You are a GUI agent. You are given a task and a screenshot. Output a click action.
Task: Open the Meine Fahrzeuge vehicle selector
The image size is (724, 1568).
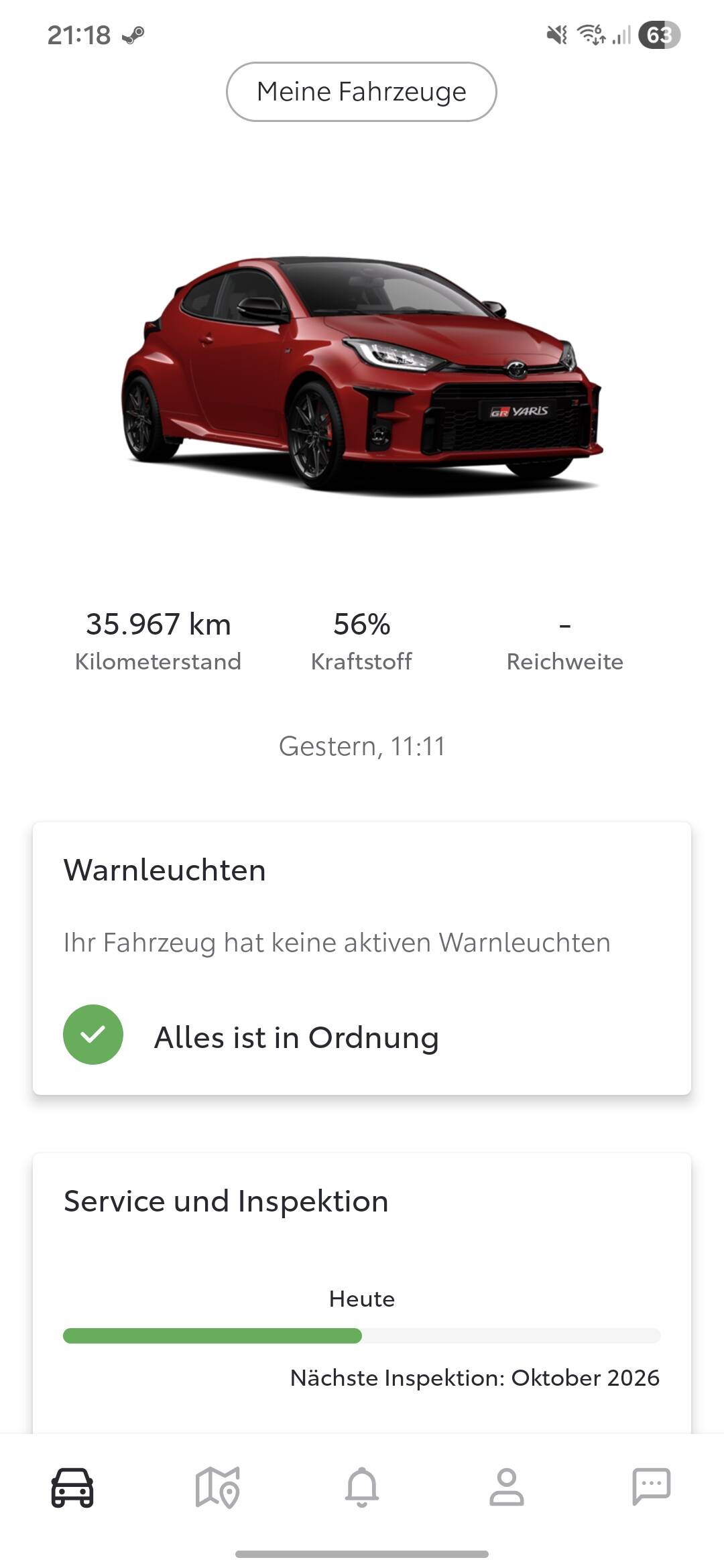pos(361,92)
